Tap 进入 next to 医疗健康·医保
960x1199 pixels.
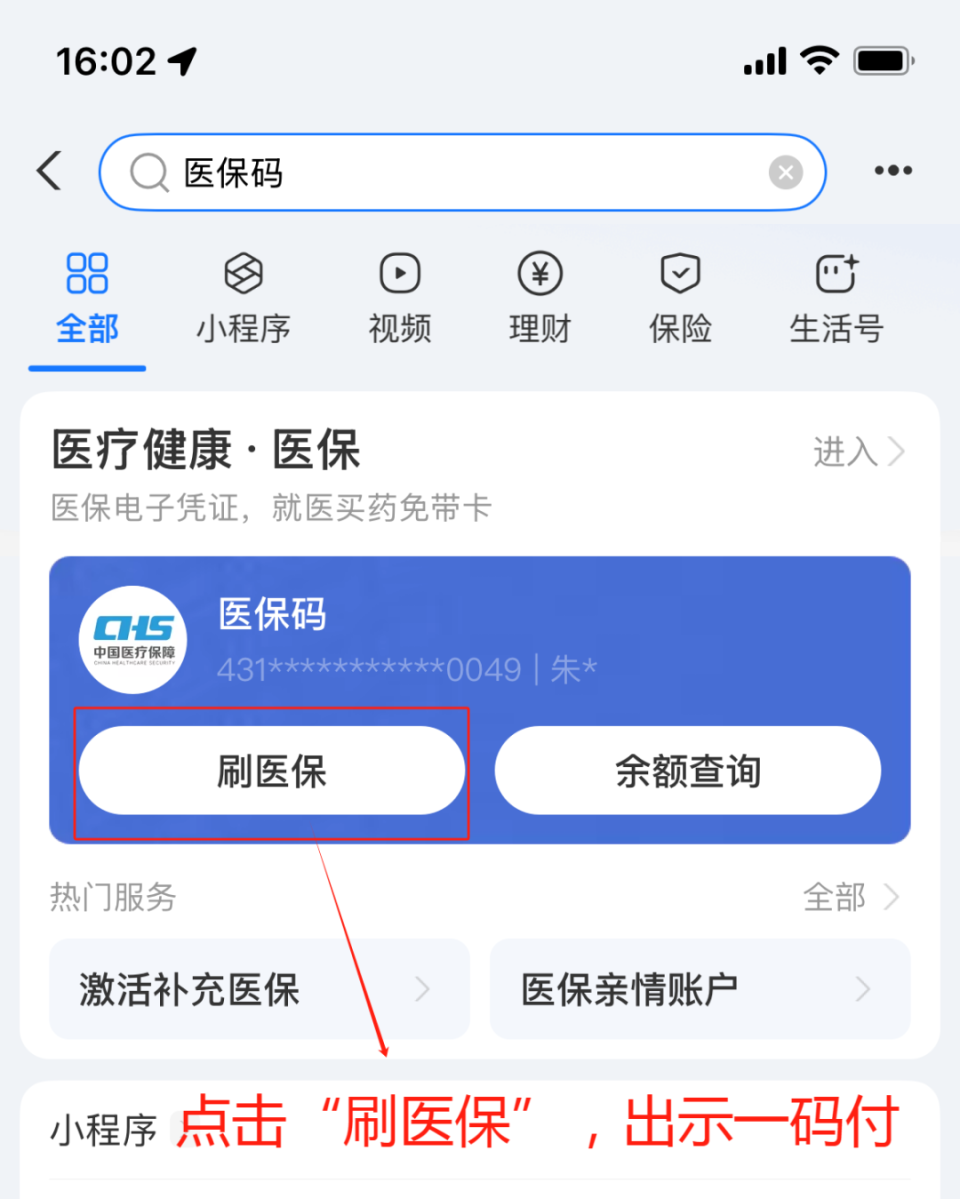coord(858,452)
